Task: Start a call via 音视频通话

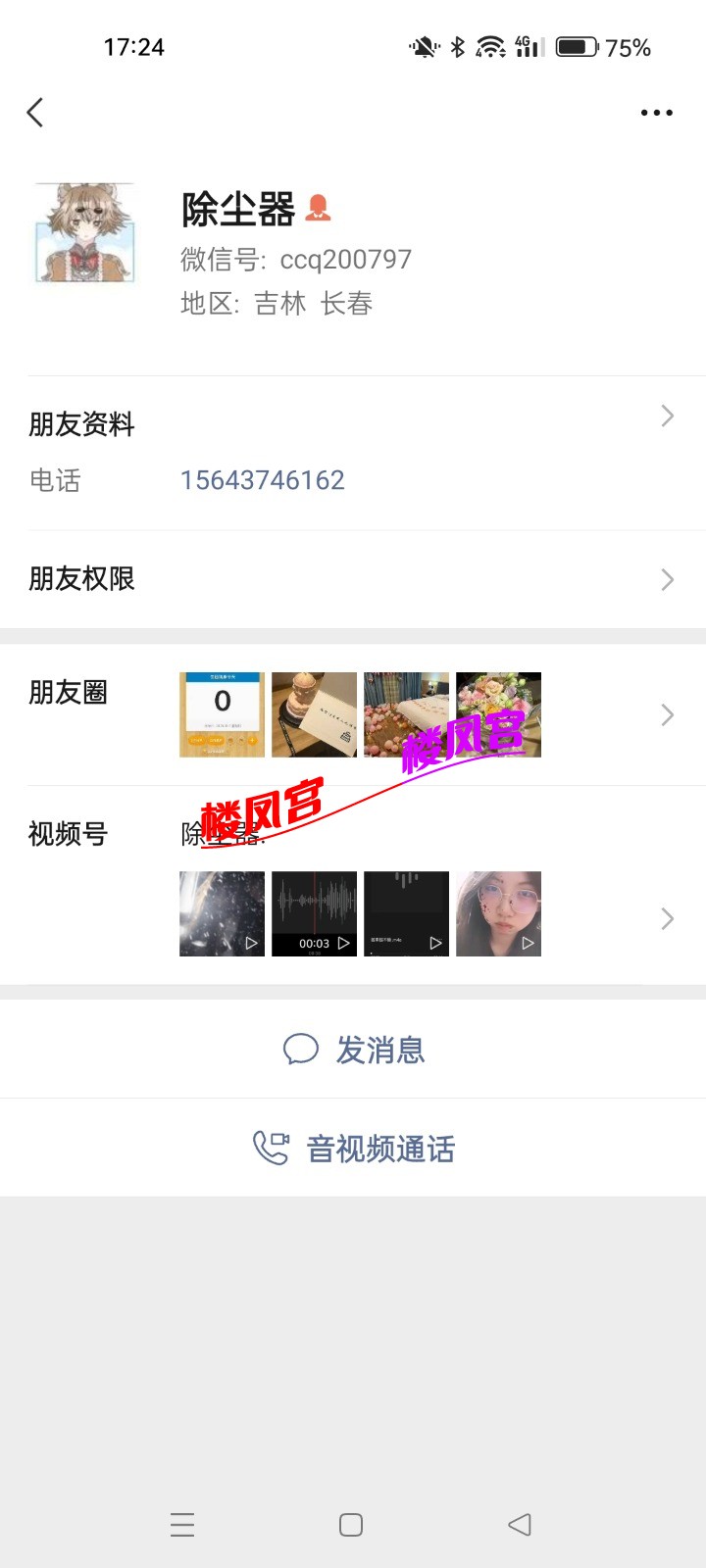Action: 353,1148
